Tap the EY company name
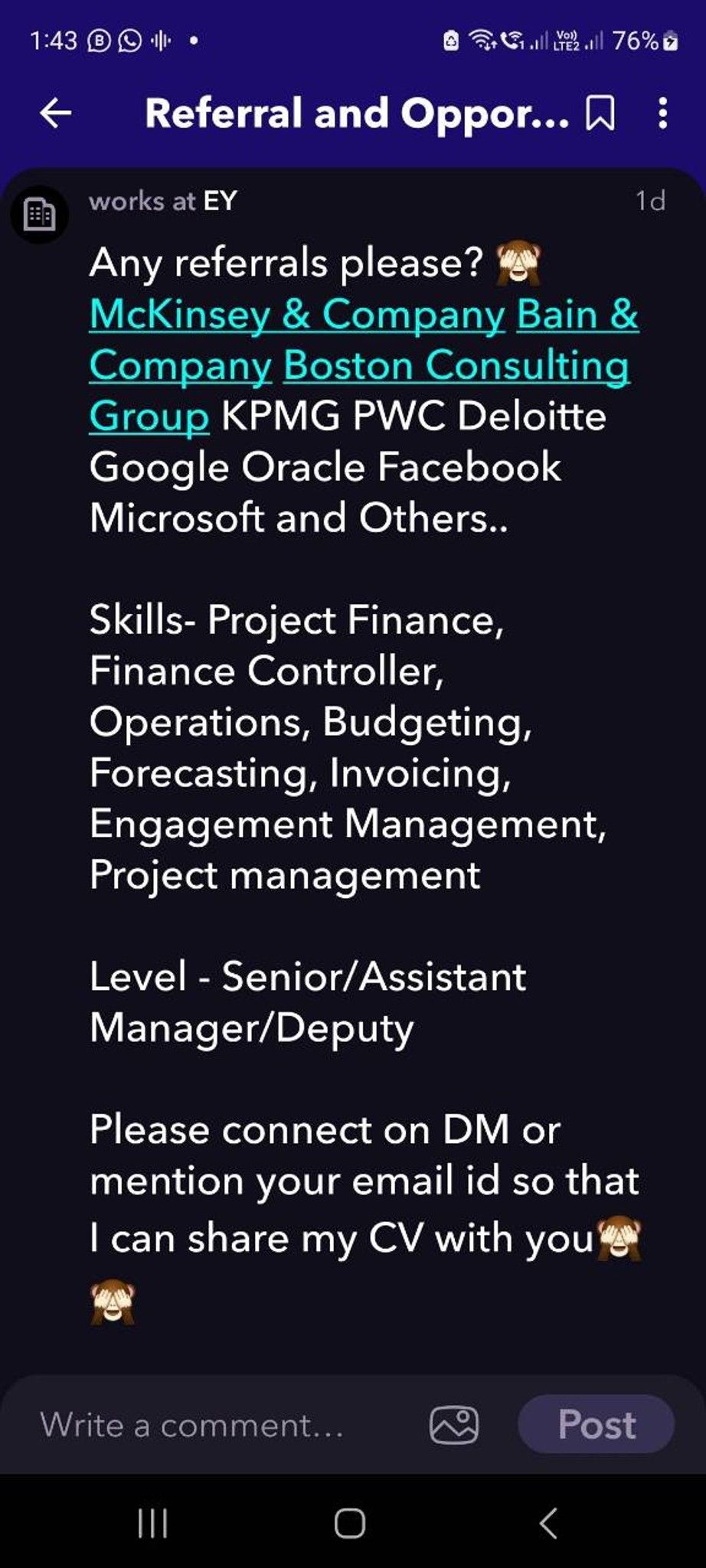Viewport: 706px width, 1568px height. (x=220, y=201)
